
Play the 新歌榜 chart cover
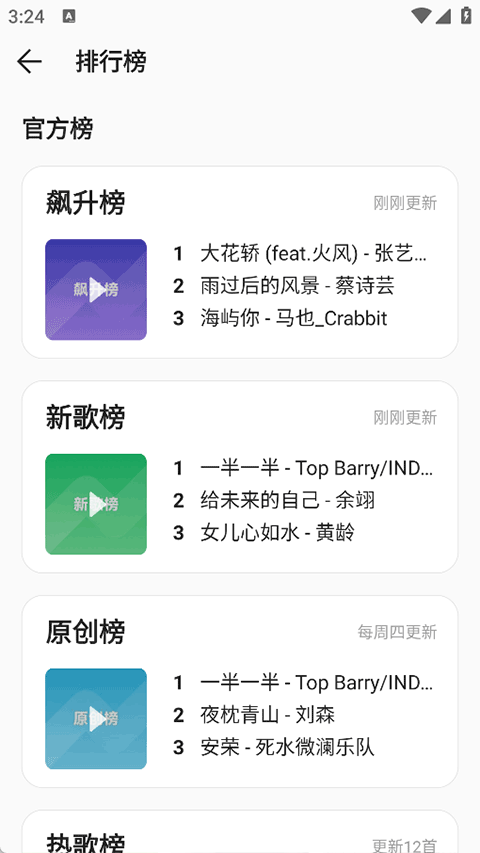click(x=96, y=504)
